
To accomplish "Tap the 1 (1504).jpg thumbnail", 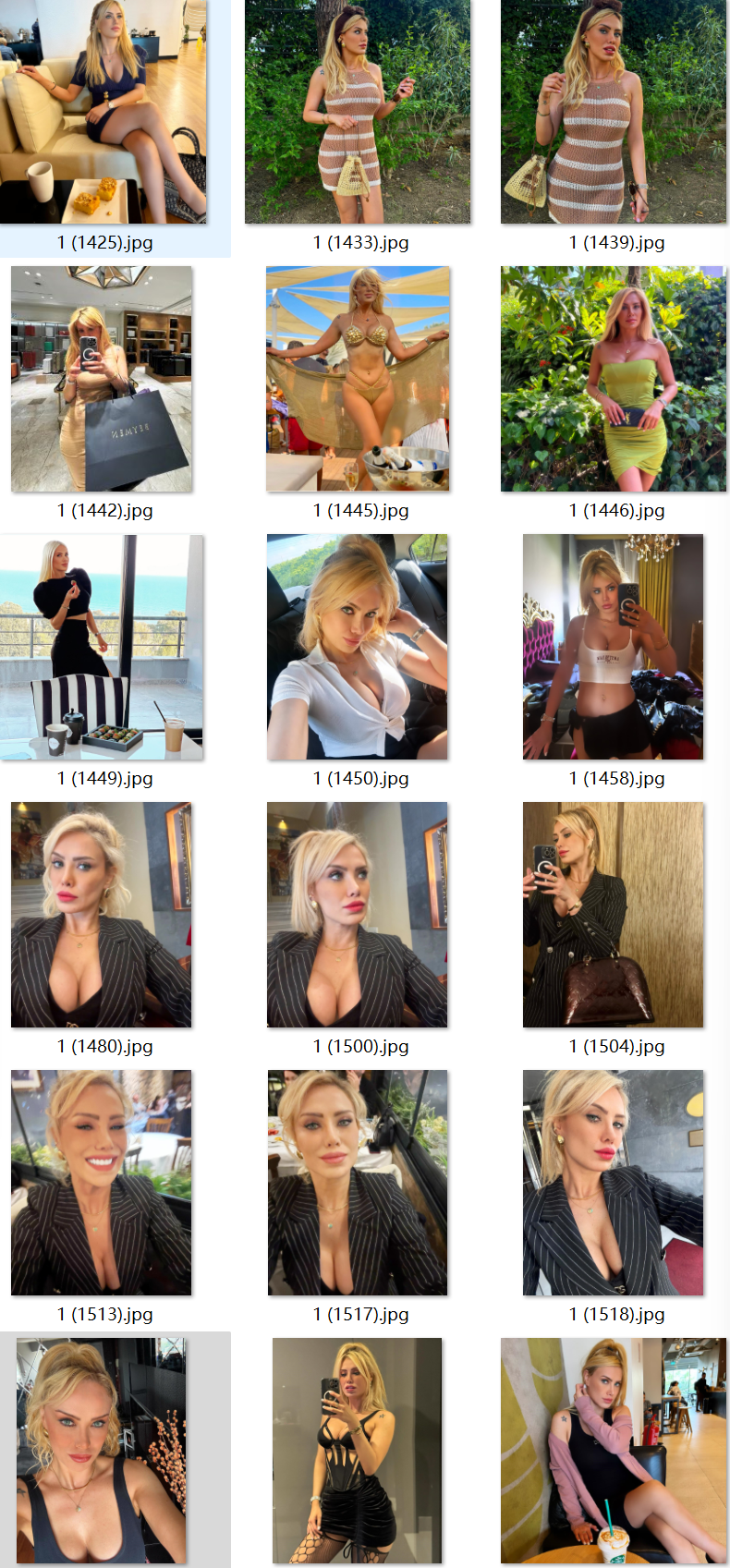I will [614, 915].
